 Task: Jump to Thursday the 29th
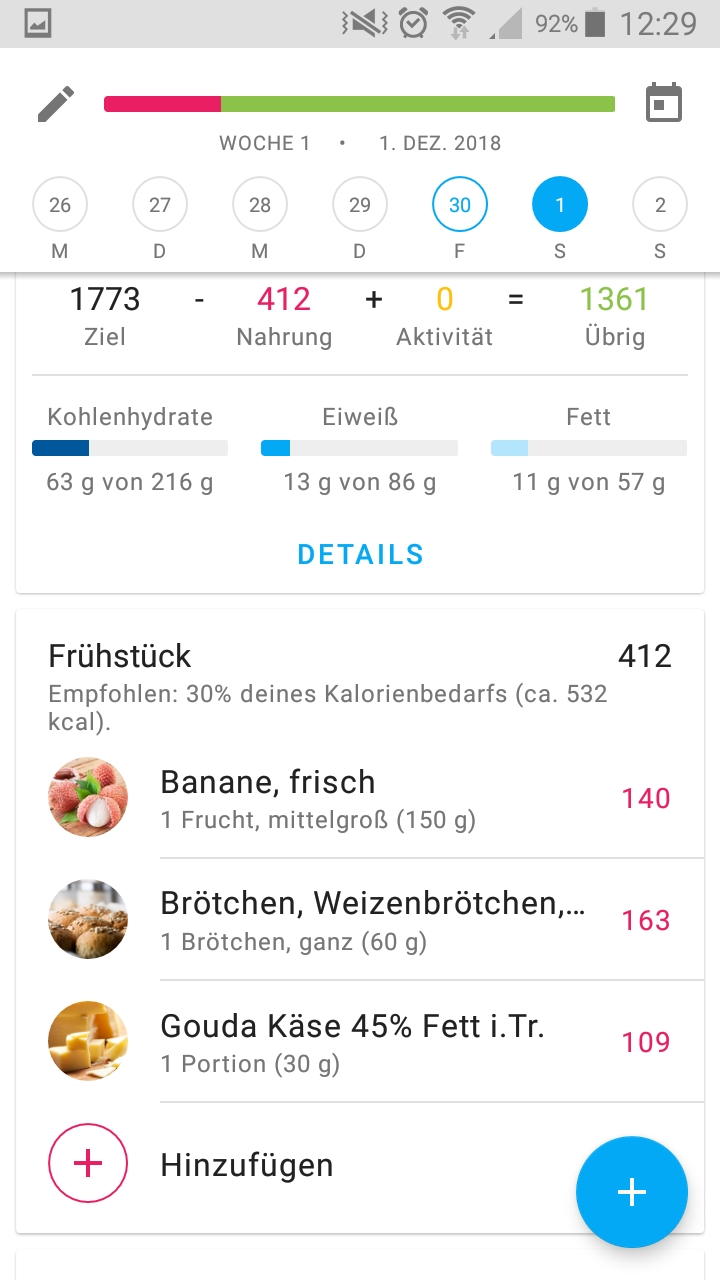pyautogui.click(x=360, y=205)
